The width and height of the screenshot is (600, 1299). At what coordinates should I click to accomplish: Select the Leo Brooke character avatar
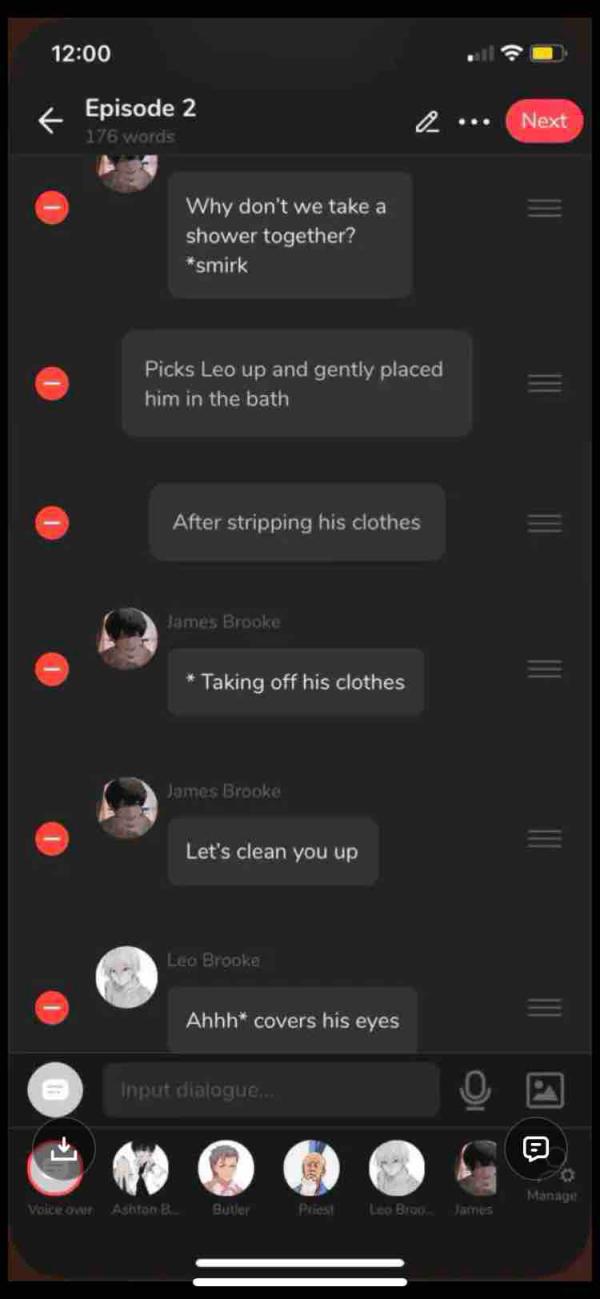pyautogui.click(x=397, y=1169)
